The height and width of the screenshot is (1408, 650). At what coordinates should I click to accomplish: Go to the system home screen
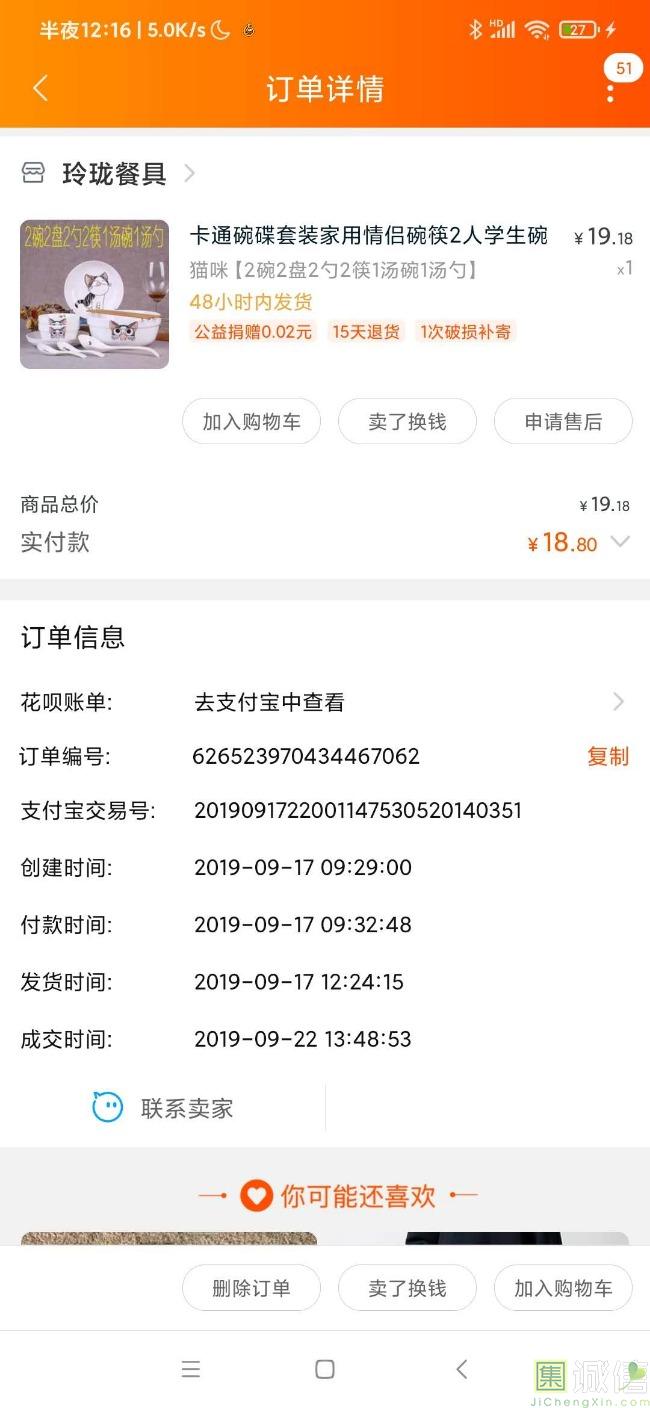click(325, 1369)
